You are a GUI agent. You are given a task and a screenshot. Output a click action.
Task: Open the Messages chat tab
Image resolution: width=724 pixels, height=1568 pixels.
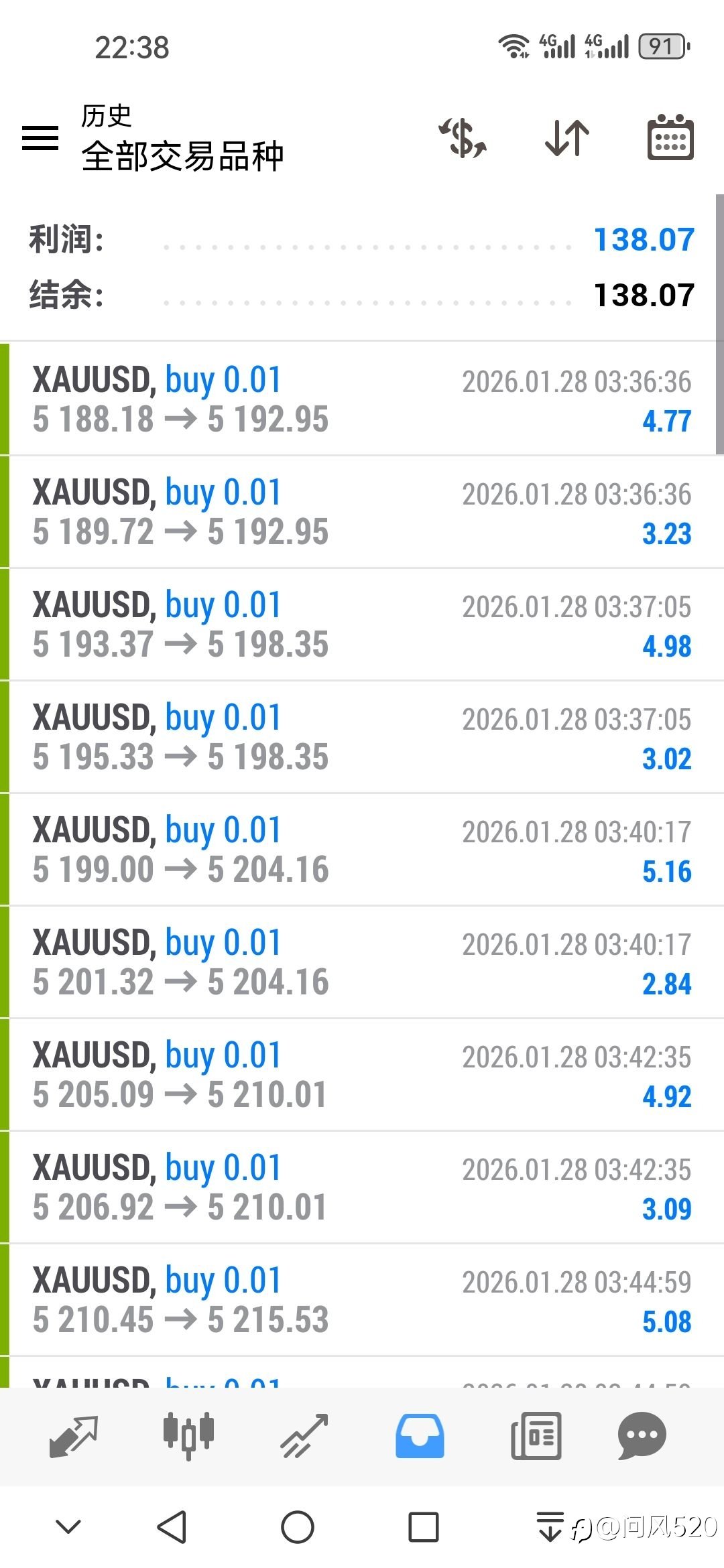pos(642,1436)
